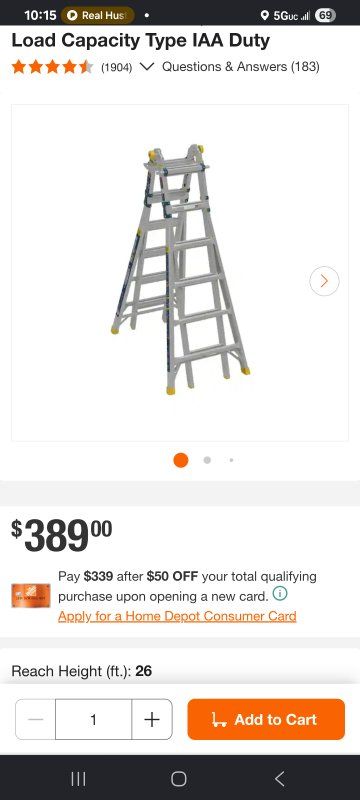This screenshot has height=800, width=360.
Task: Increase quantity with the plus button
Action: coord(152,719)
